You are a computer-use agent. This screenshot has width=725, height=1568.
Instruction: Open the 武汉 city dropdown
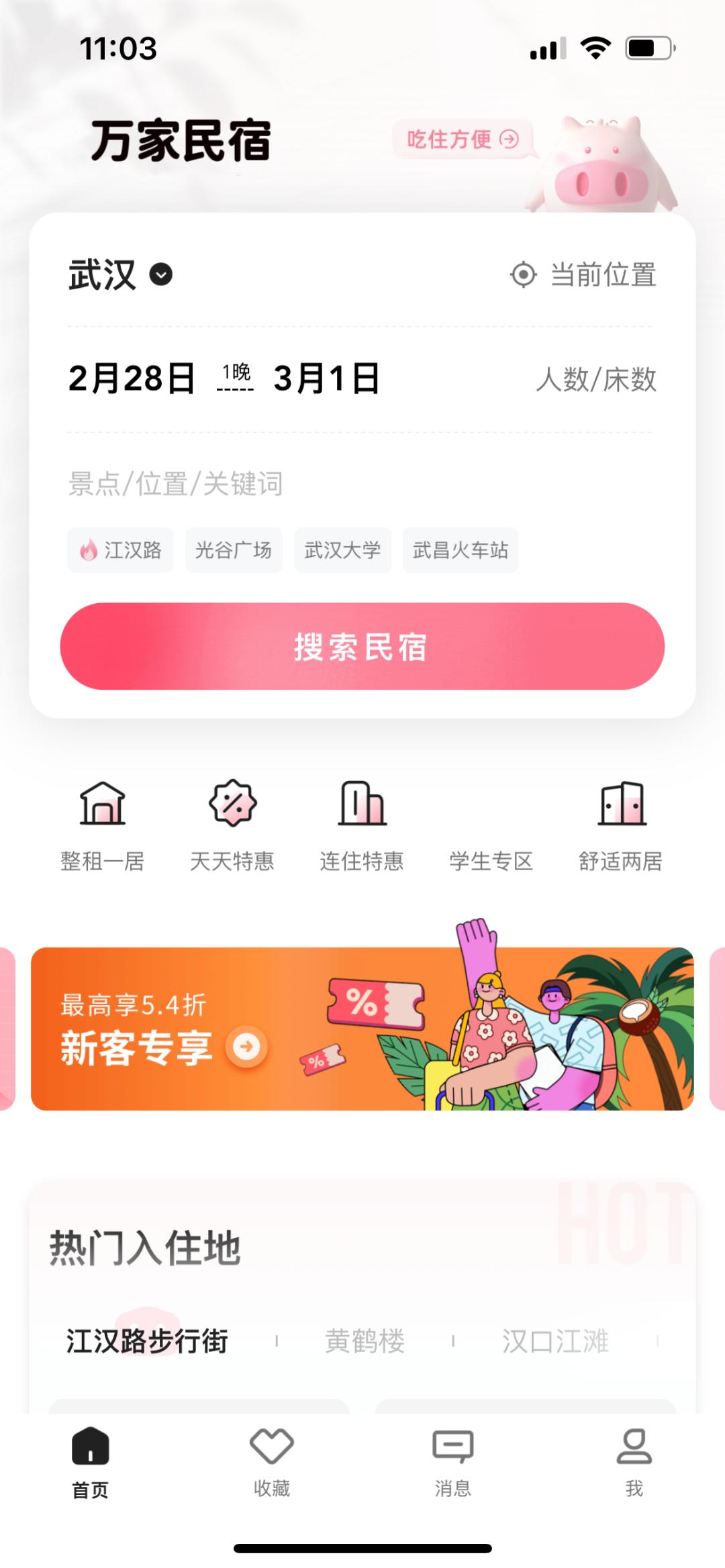[x=121, y=275]
